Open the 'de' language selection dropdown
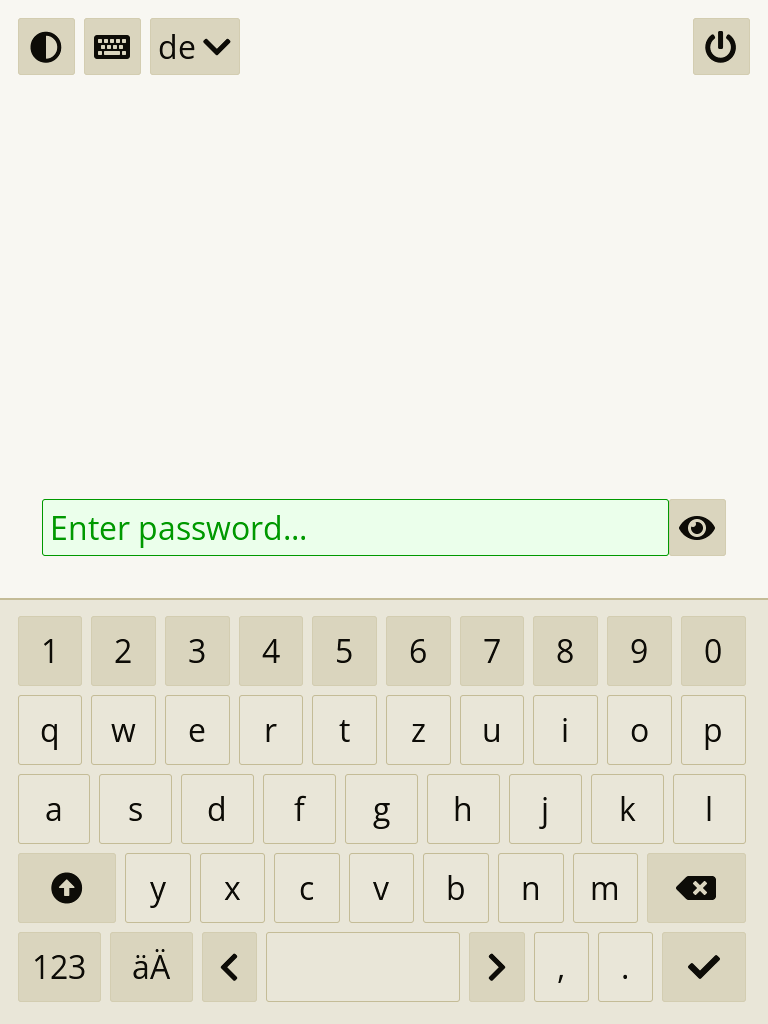 (x=195, y=47)
